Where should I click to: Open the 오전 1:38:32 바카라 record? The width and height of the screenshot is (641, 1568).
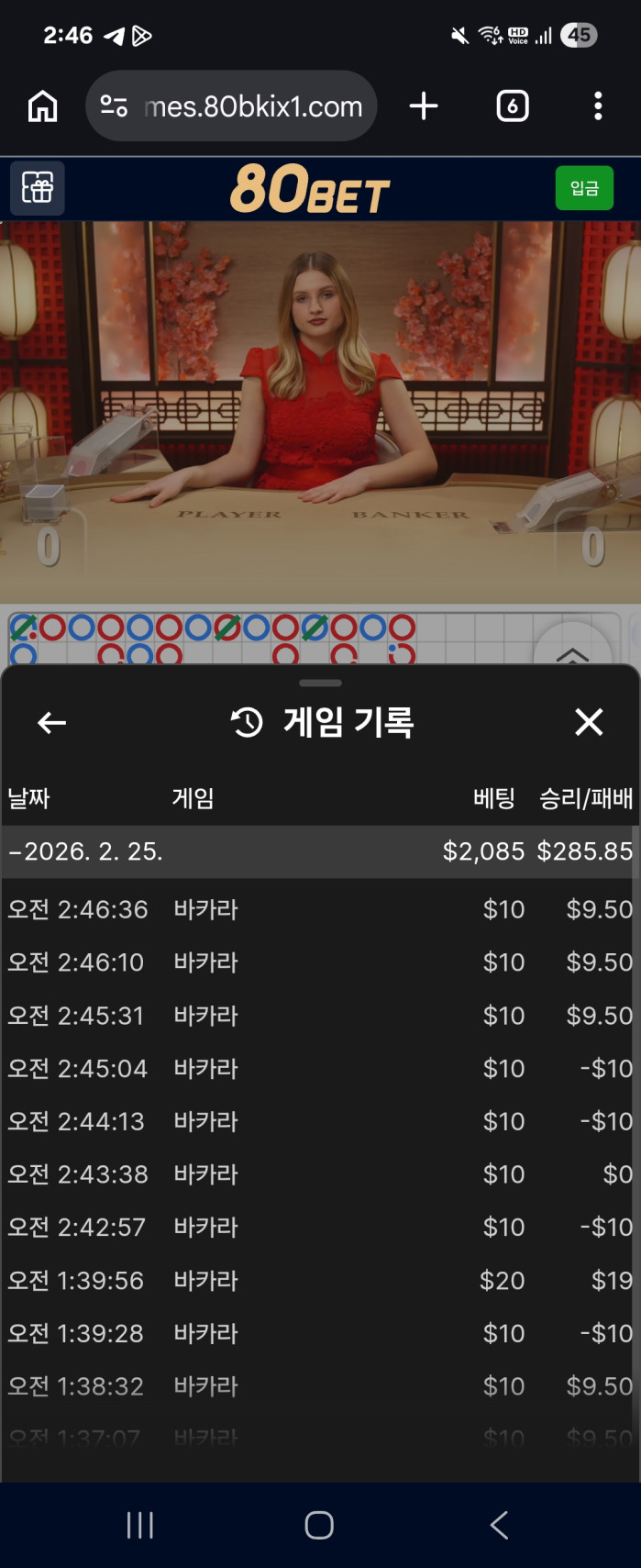[x=319, y=1385]
